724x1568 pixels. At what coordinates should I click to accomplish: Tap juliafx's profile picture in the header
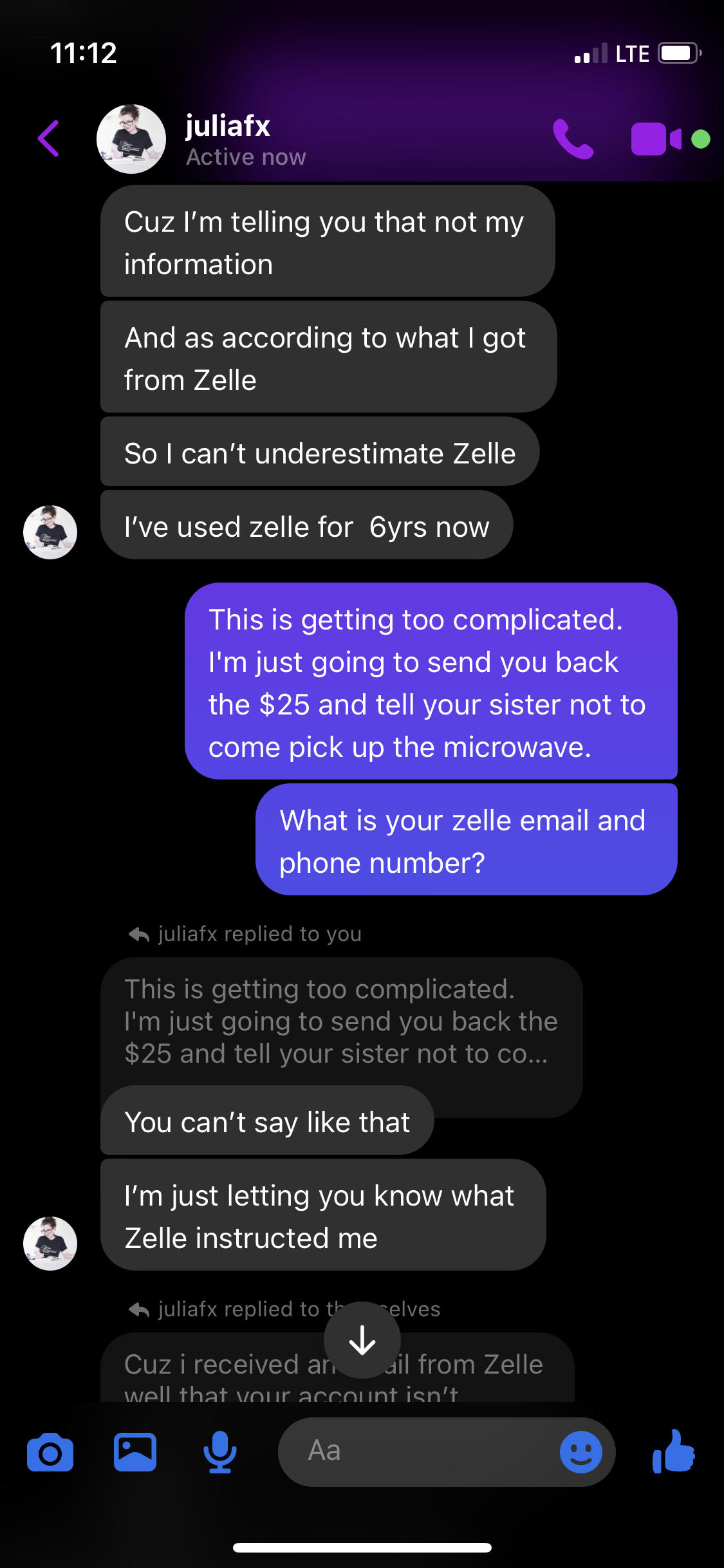(131, 139)
